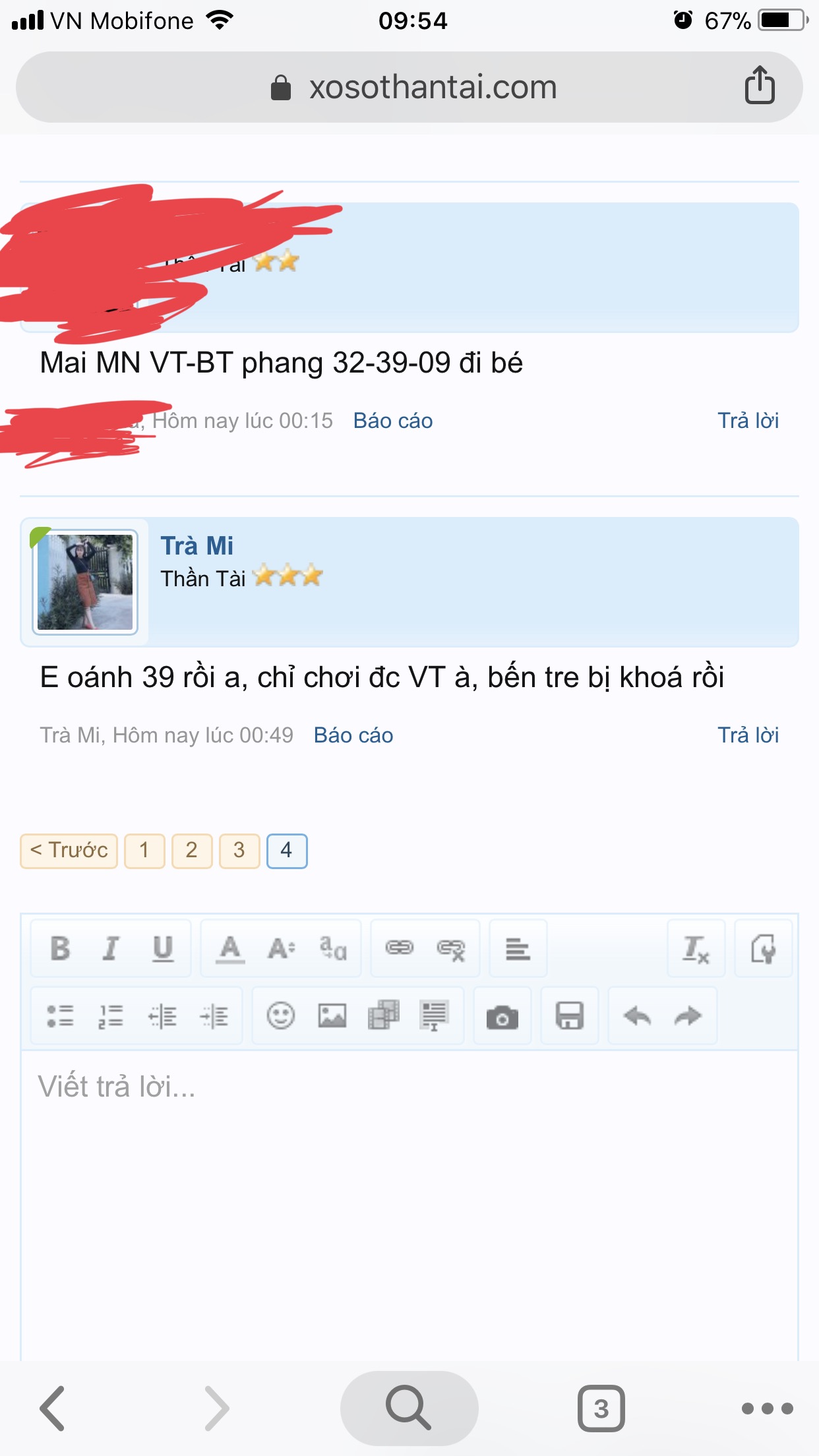Toggle bold formatting in the editor
Image resolution: width=819 pixels, height=1456 pixels.
coord(60,949)
